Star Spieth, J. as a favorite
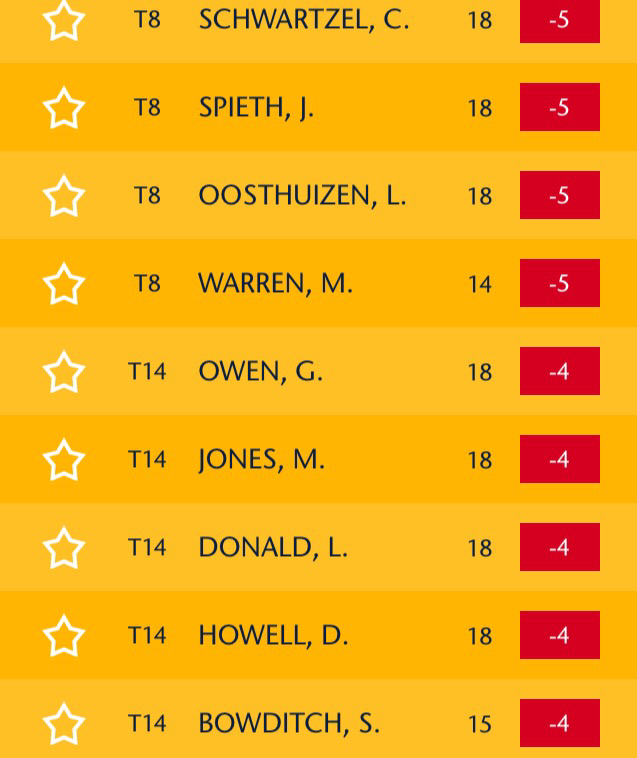The height and width of the screenshot is (758, 637). (x=64, y=108)
